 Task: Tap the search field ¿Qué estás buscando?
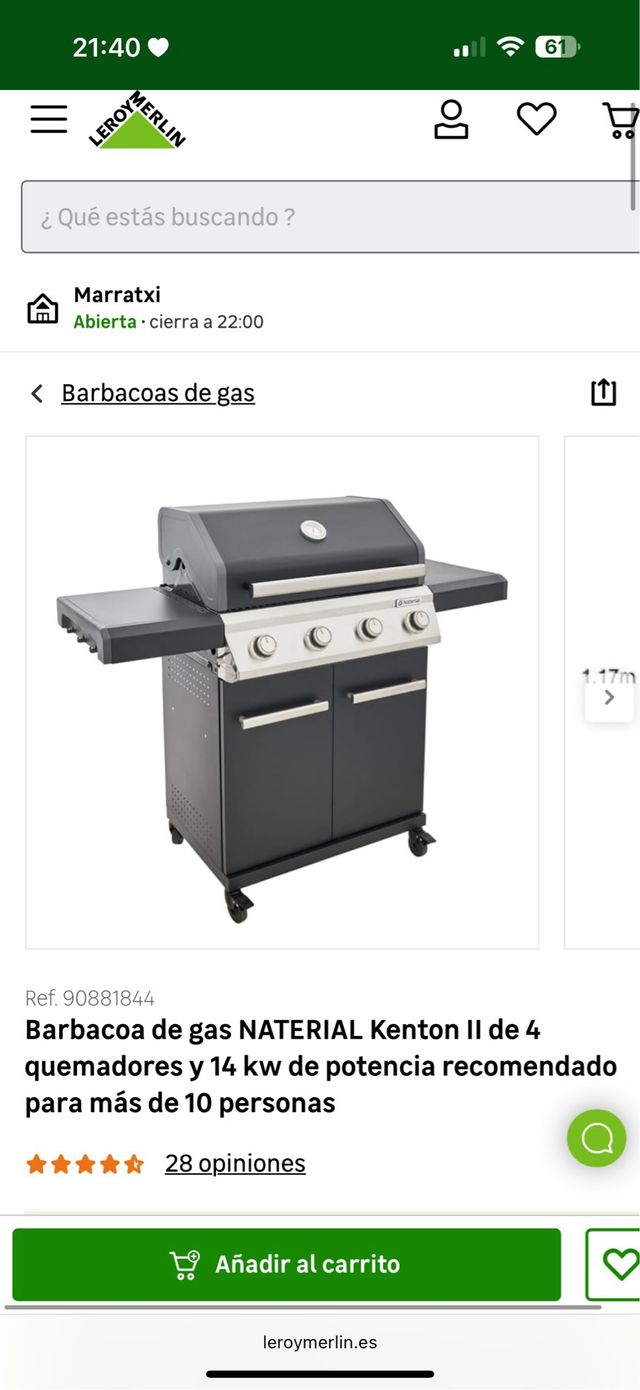[x=320, y=217]
